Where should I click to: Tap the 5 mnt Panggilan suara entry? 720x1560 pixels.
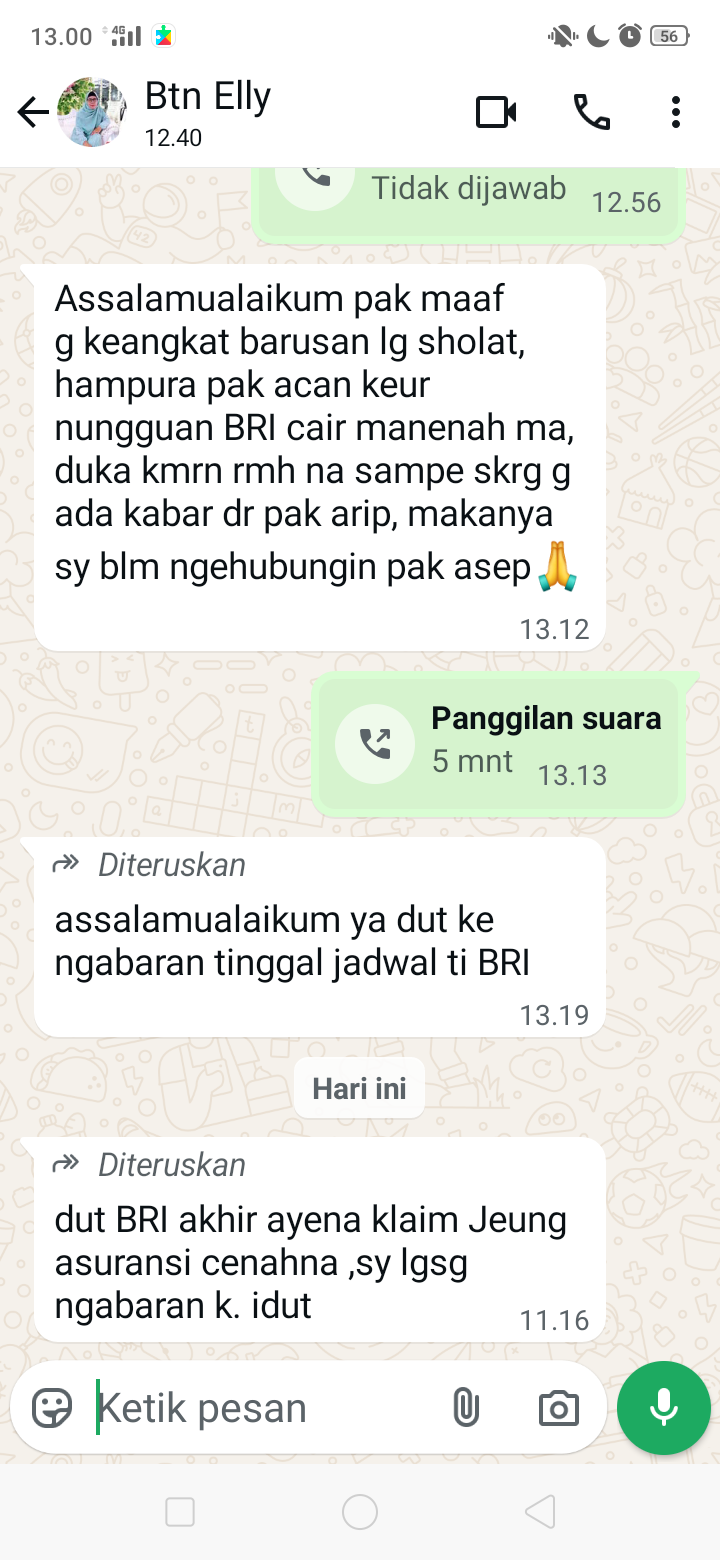498,742
